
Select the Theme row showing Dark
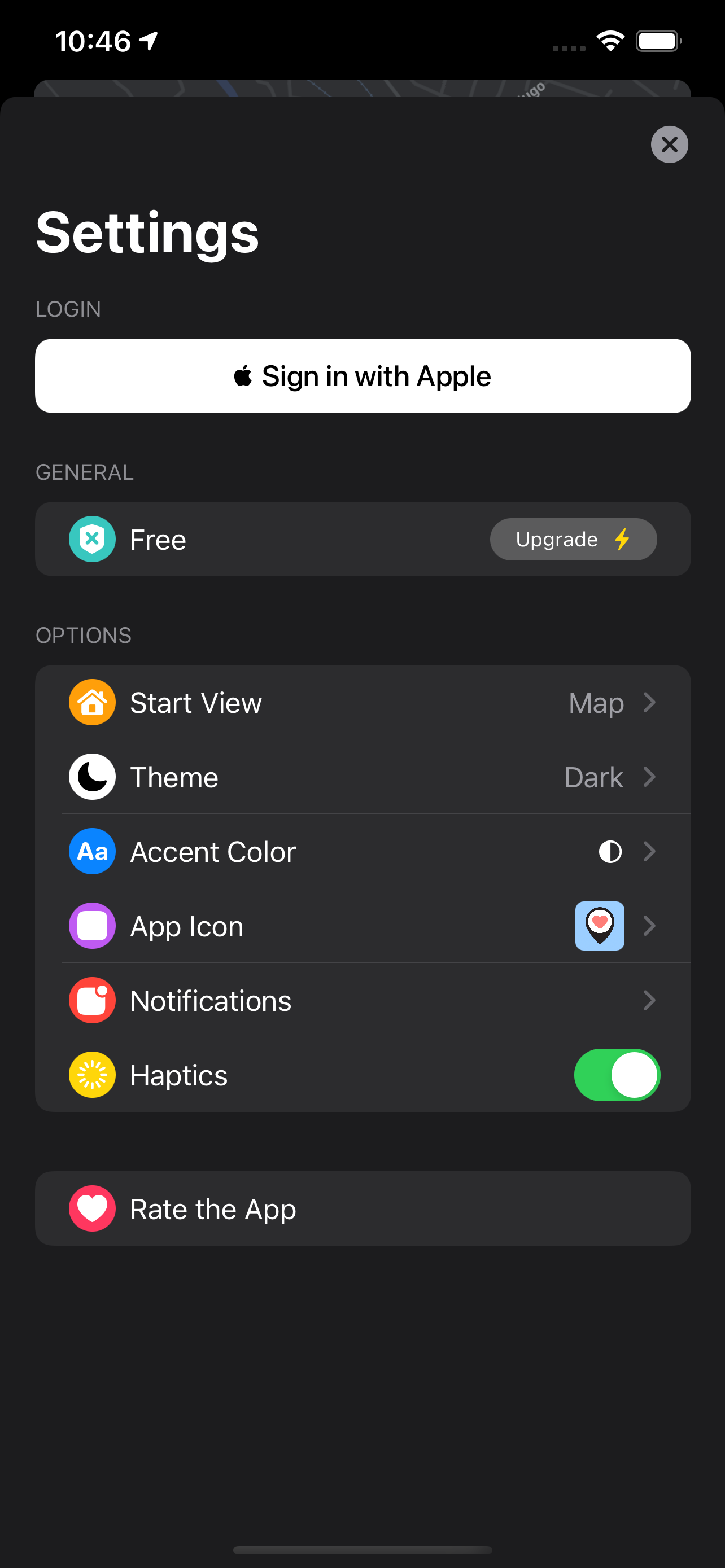coord(363,777)
